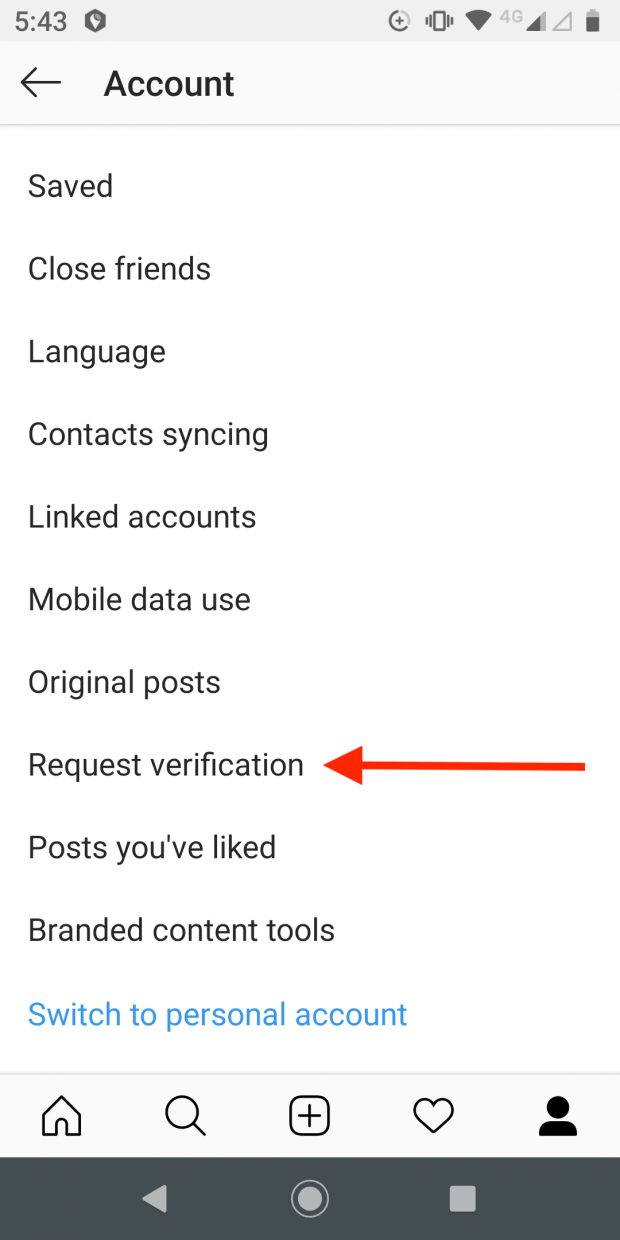Screen dimensions: 620x1240
Task: Switch to the Profile tab
Action: tap(557, 1115)
